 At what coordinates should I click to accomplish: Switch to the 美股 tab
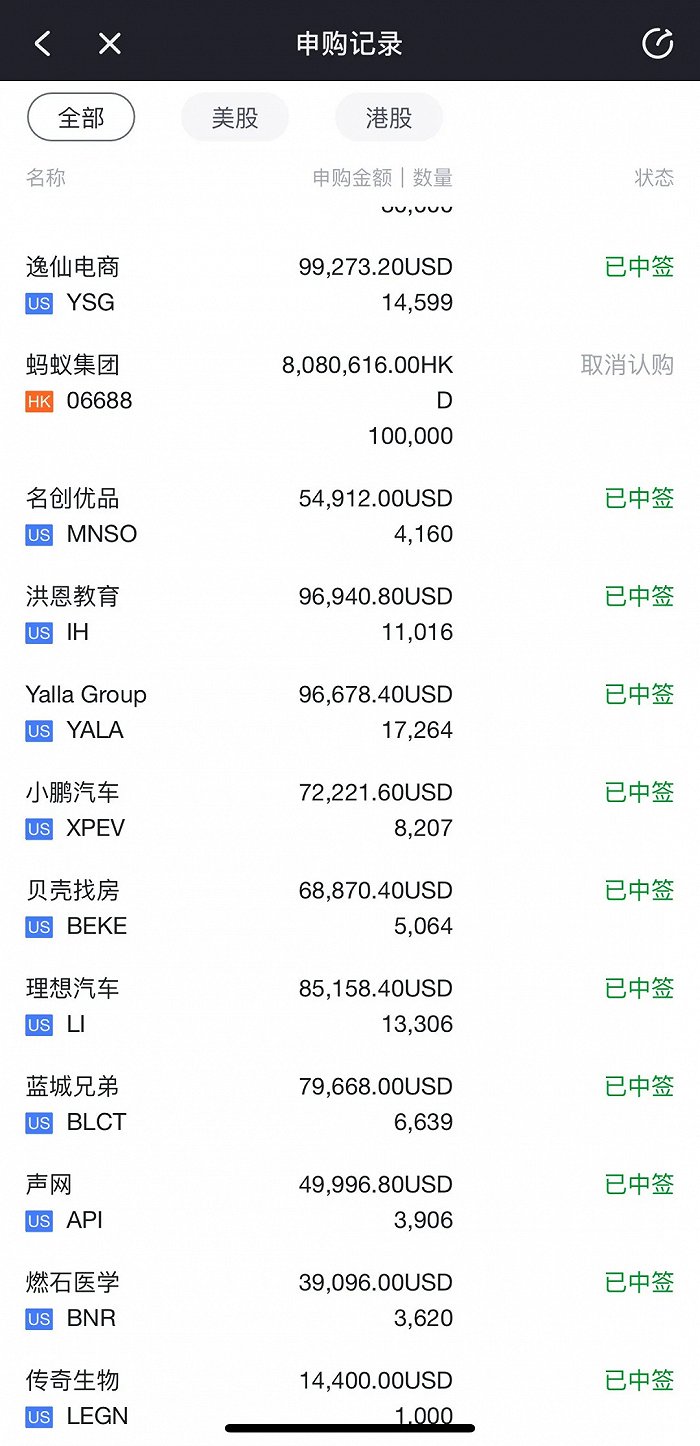coord(235,118)
